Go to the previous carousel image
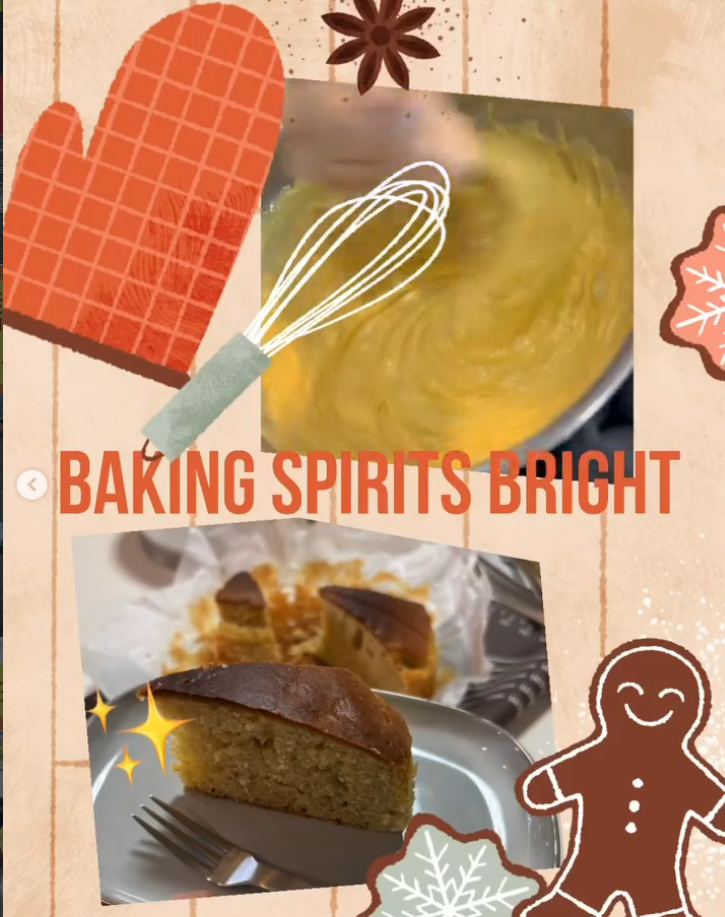The image size is (725, 917). pos(32,486)
